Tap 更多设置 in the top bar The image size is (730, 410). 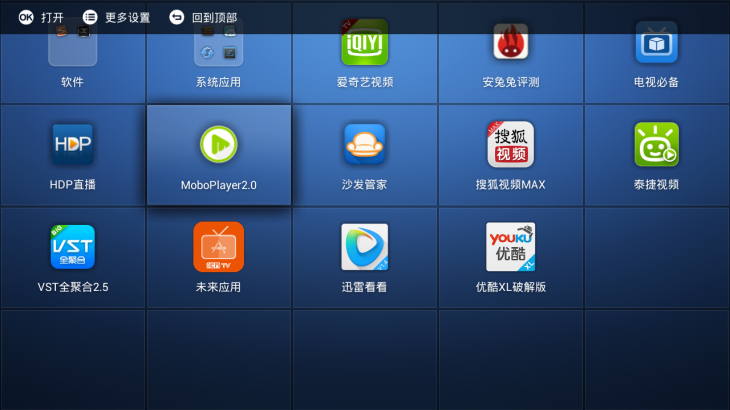(117, 17)
